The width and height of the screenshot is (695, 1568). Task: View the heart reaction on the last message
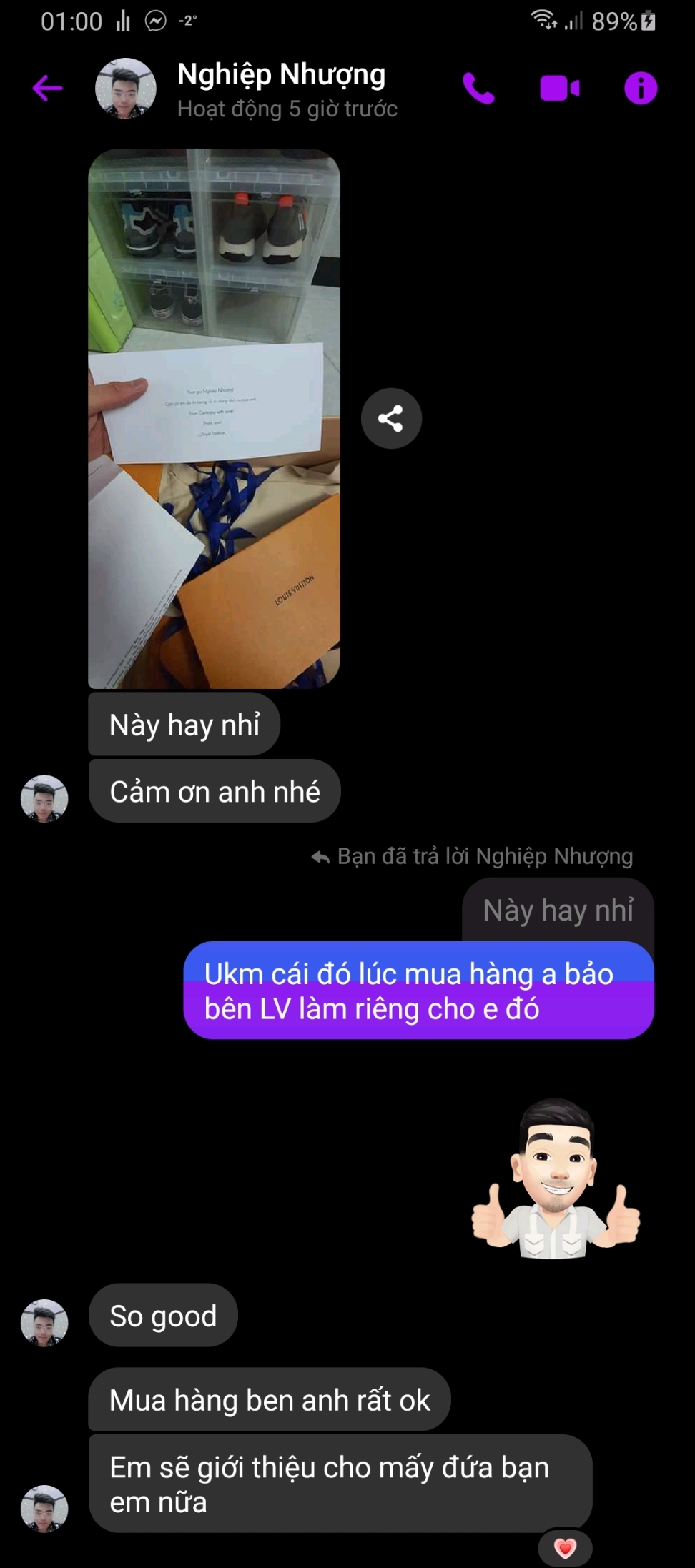tap(565, 1548)
